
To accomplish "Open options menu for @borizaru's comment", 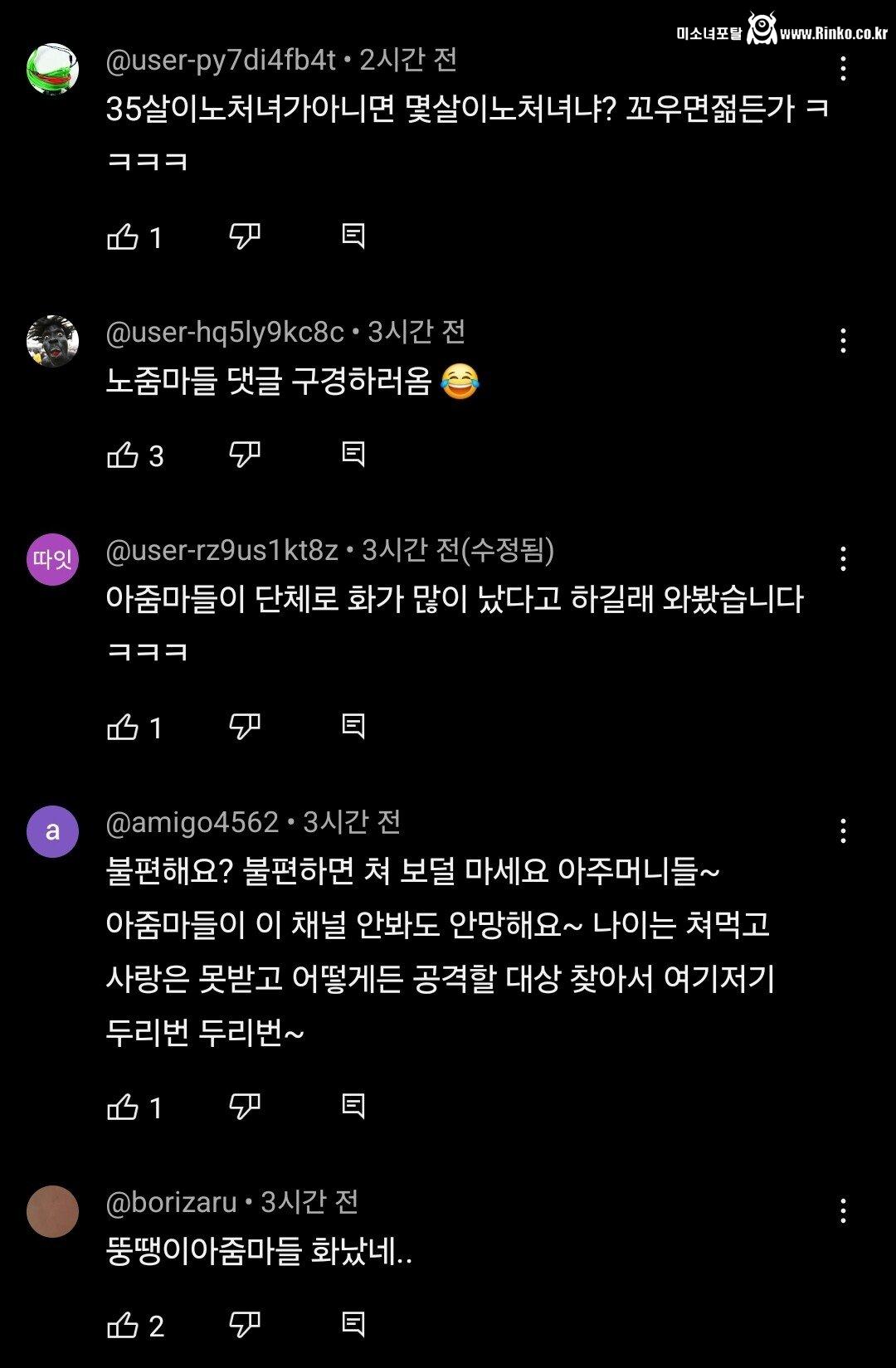I will pos(844,1212).
